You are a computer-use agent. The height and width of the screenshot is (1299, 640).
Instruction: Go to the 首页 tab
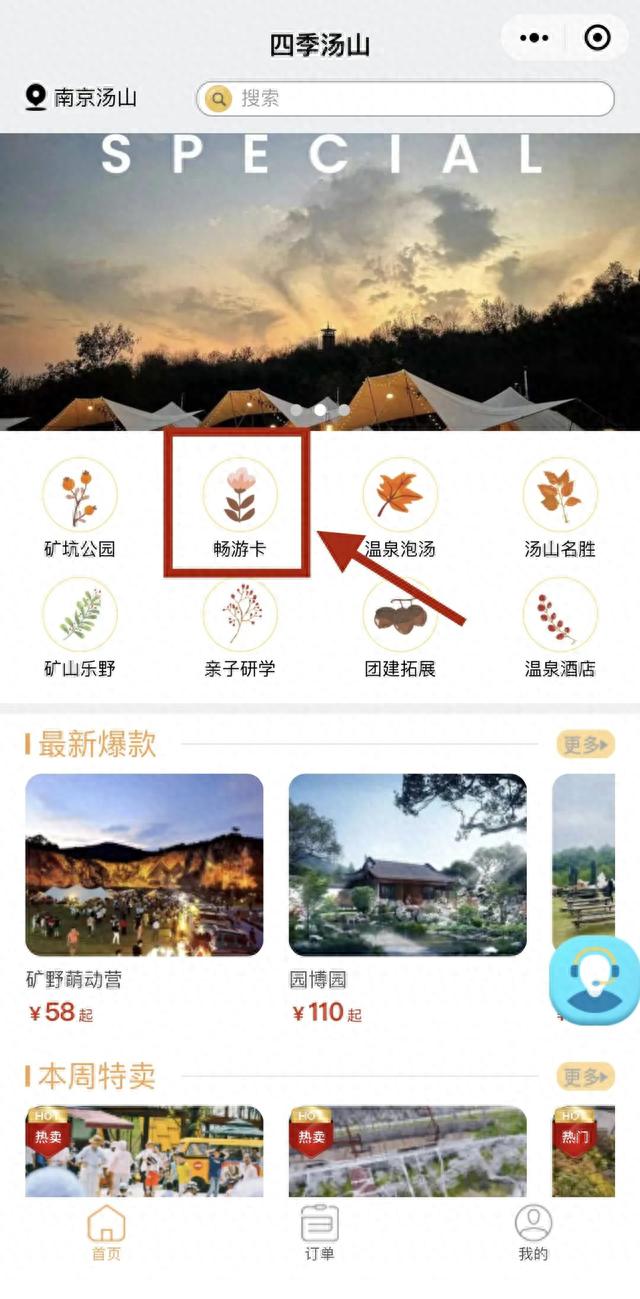point(106,1233)
